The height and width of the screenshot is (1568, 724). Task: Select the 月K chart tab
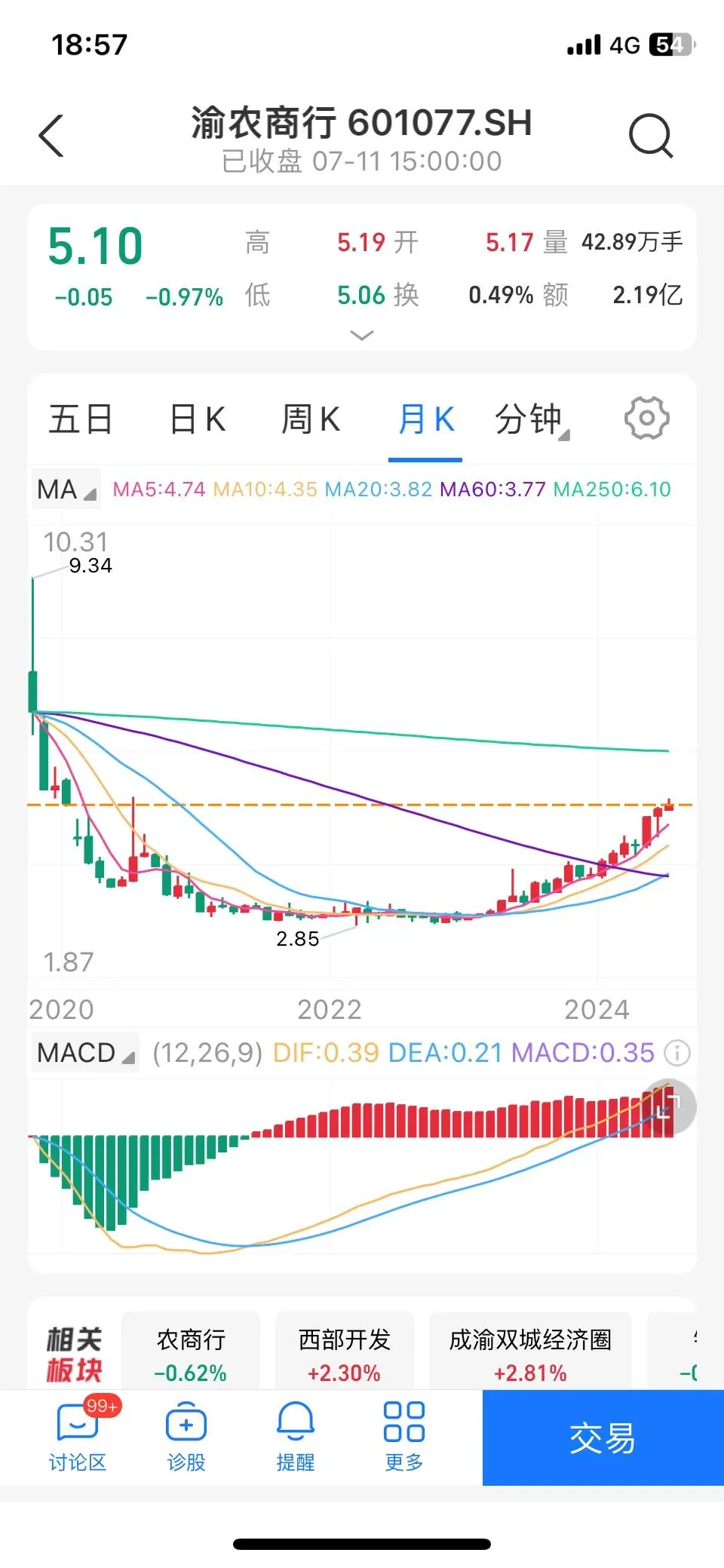click(425, 419)
